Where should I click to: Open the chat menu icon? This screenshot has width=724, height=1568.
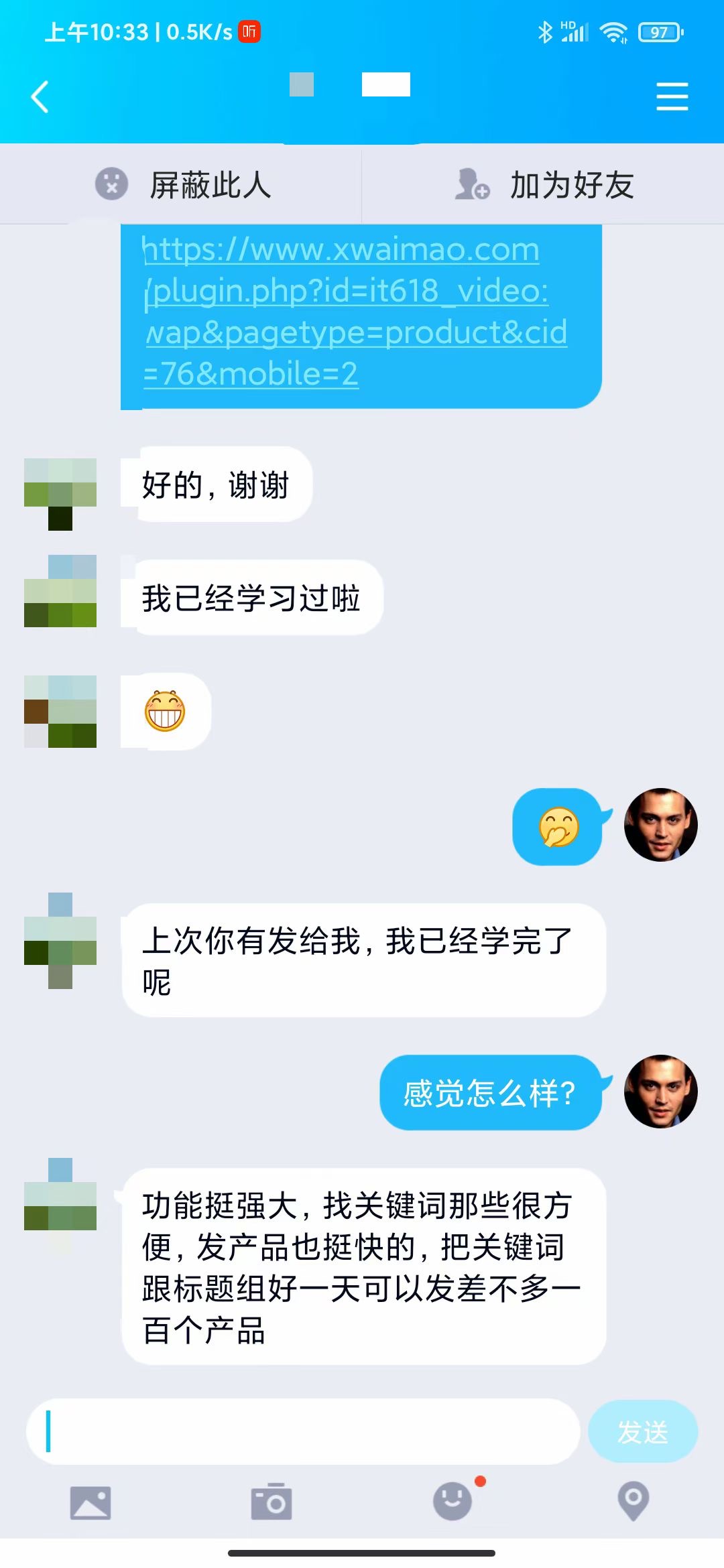(672, 97)
